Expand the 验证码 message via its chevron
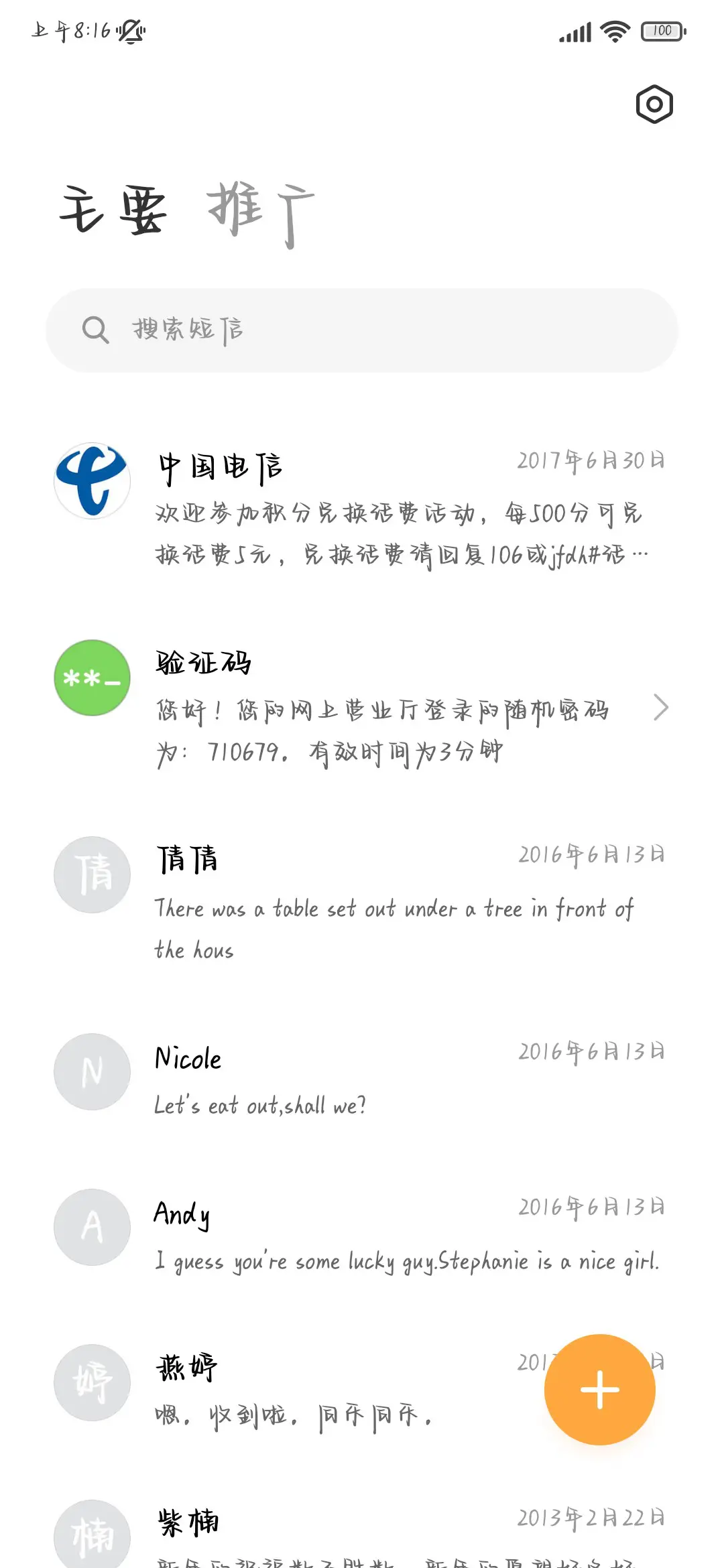 [662, 708]
